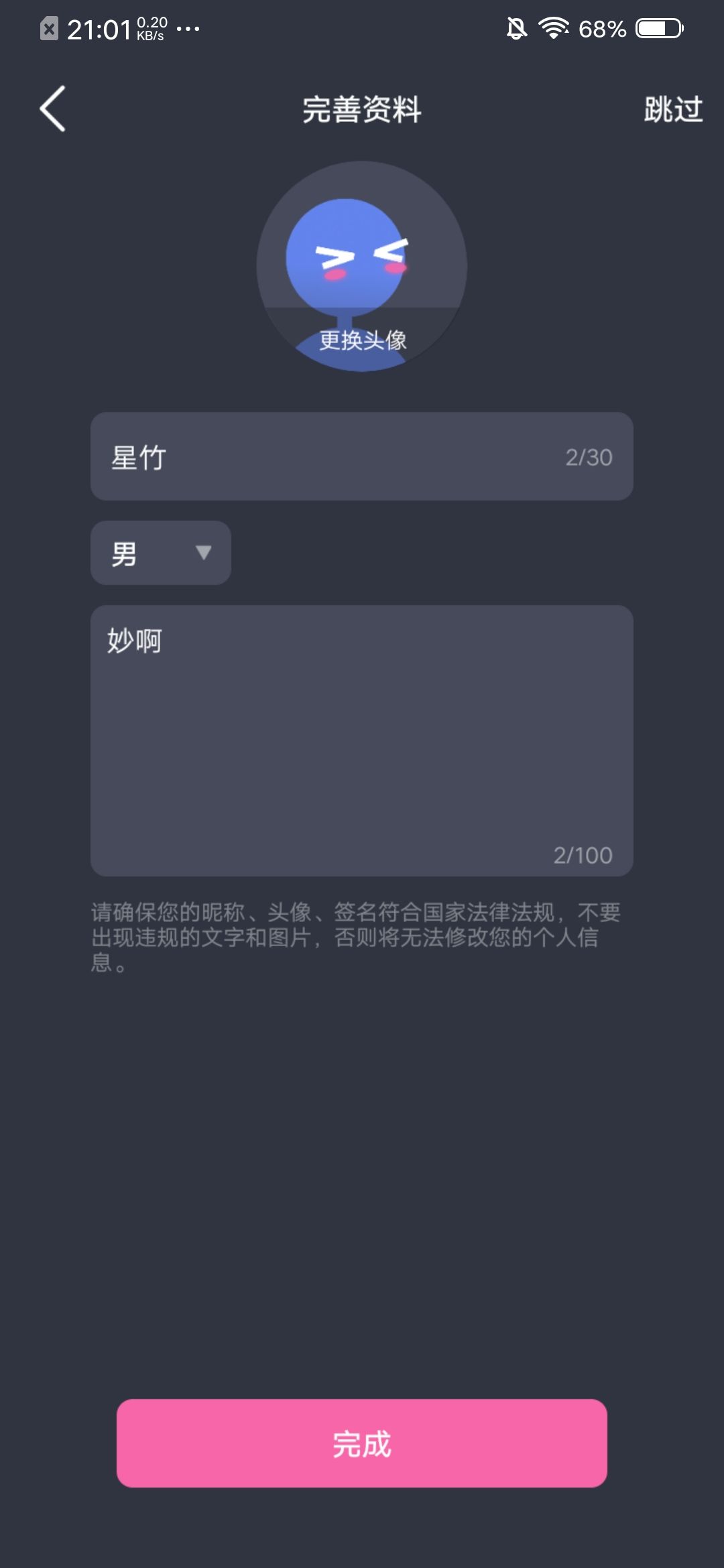Tap the network speed indicator

click(151, 27)
